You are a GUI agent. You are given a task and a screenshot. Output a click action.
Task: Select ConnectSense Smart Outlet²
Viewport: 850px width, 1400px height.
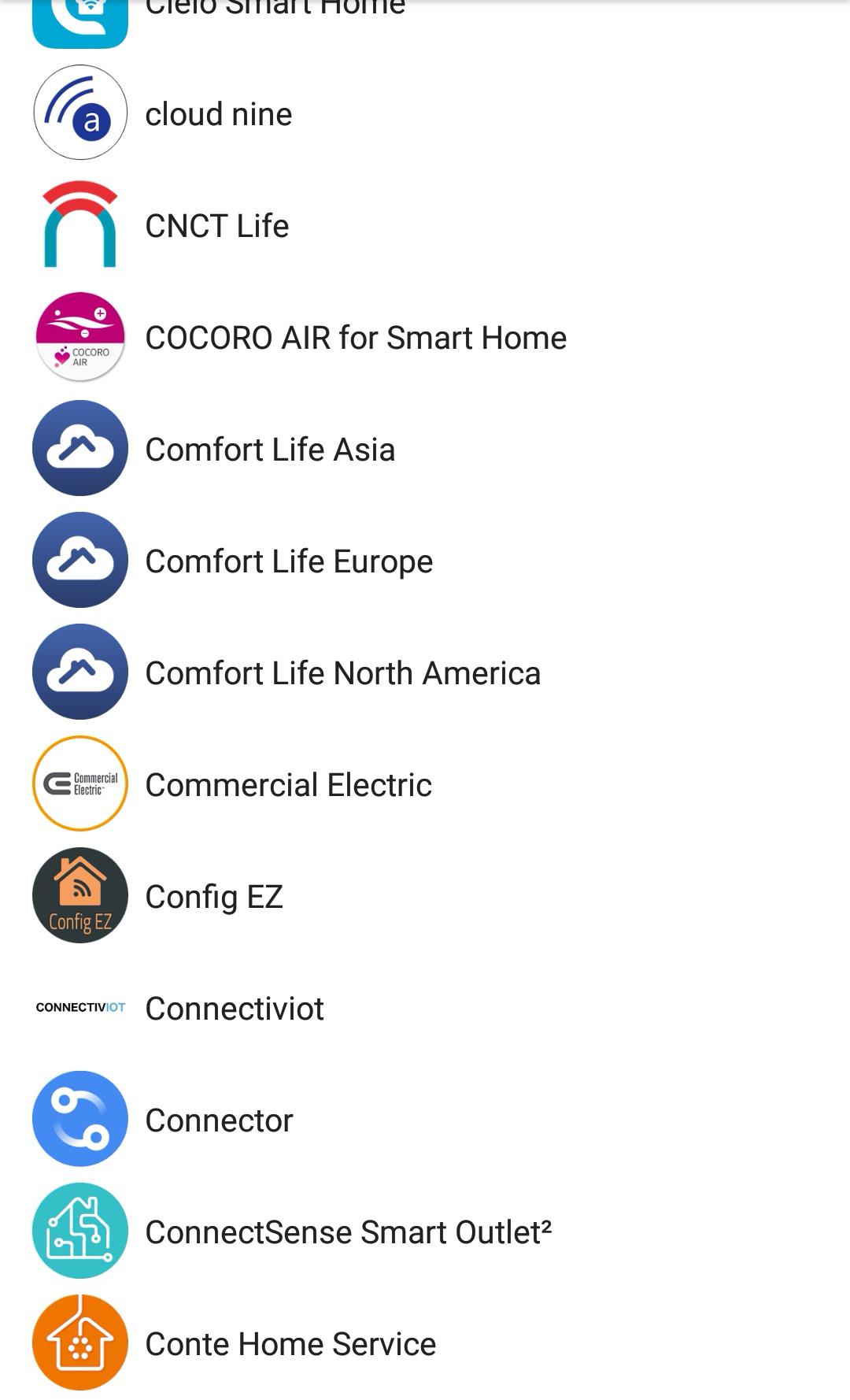348,1232
